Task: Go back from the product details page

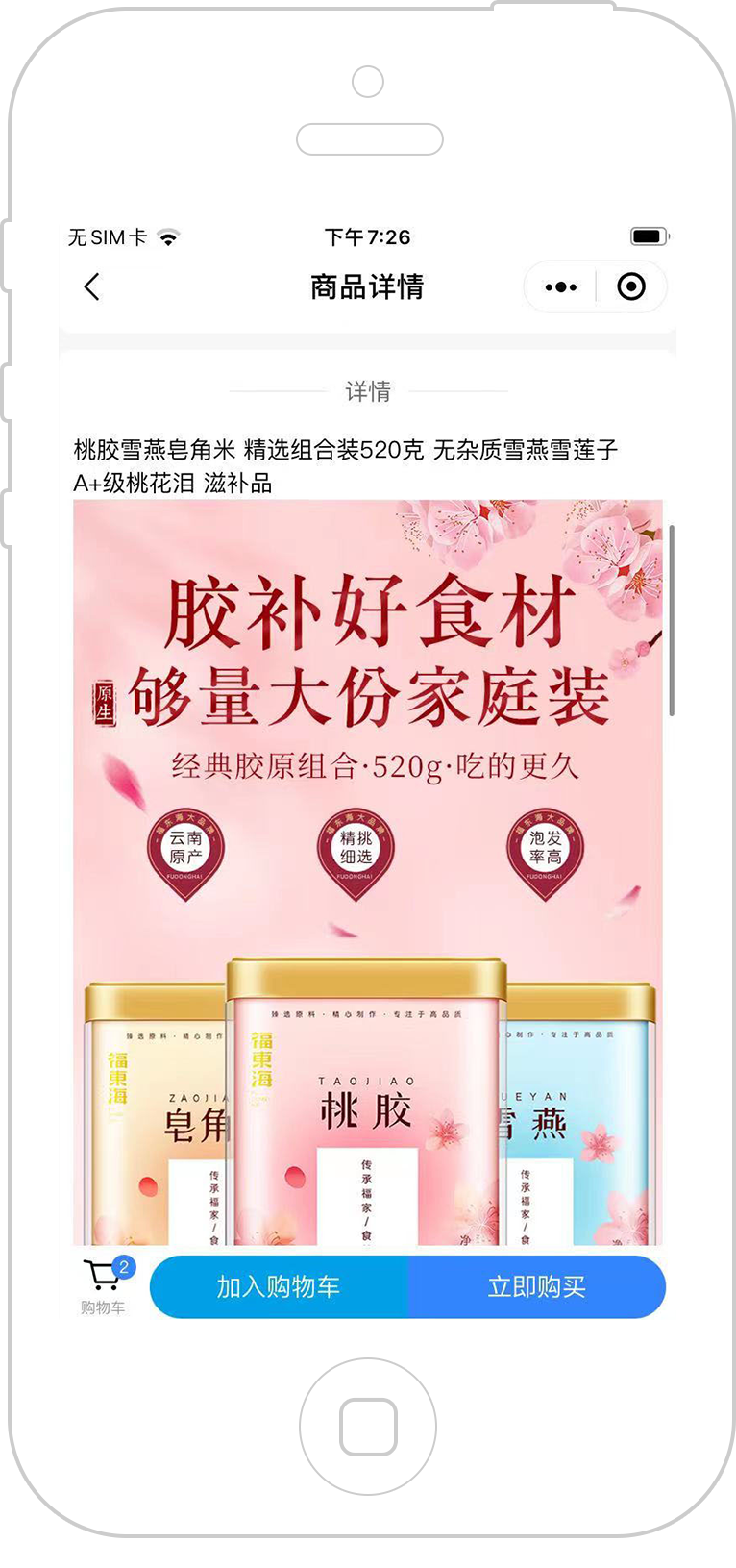Action: click(92, 286)
